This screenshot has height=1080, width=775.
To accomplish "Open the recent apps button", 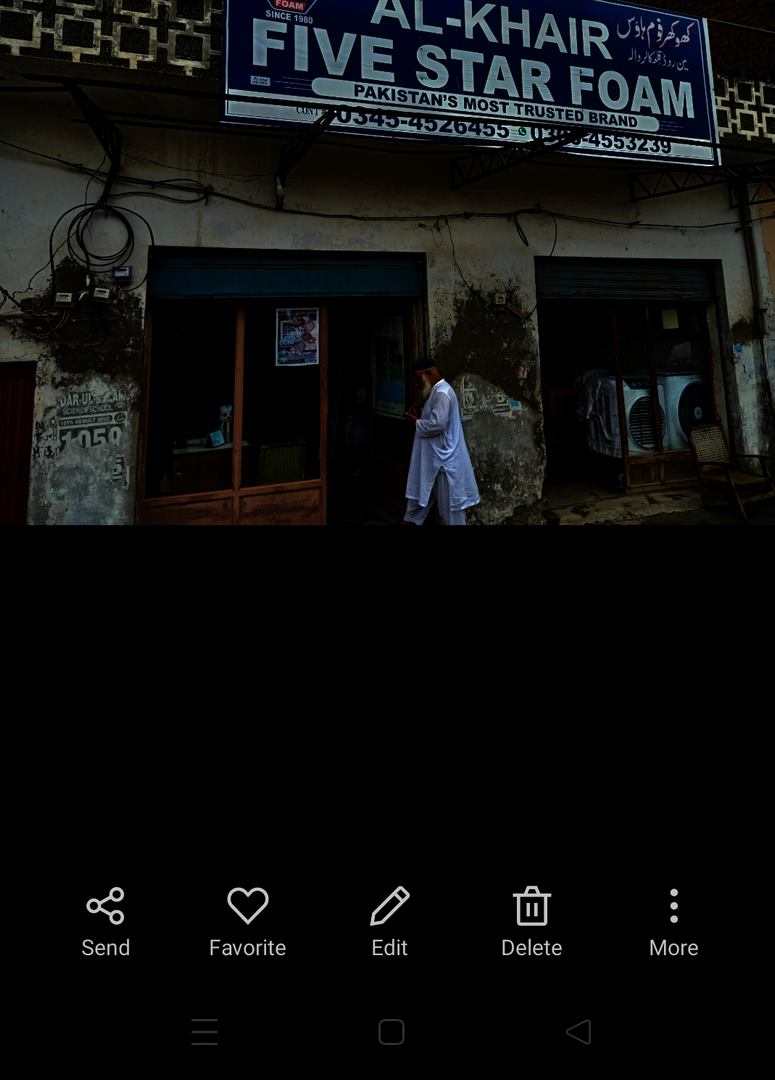I will (204, 1032).
